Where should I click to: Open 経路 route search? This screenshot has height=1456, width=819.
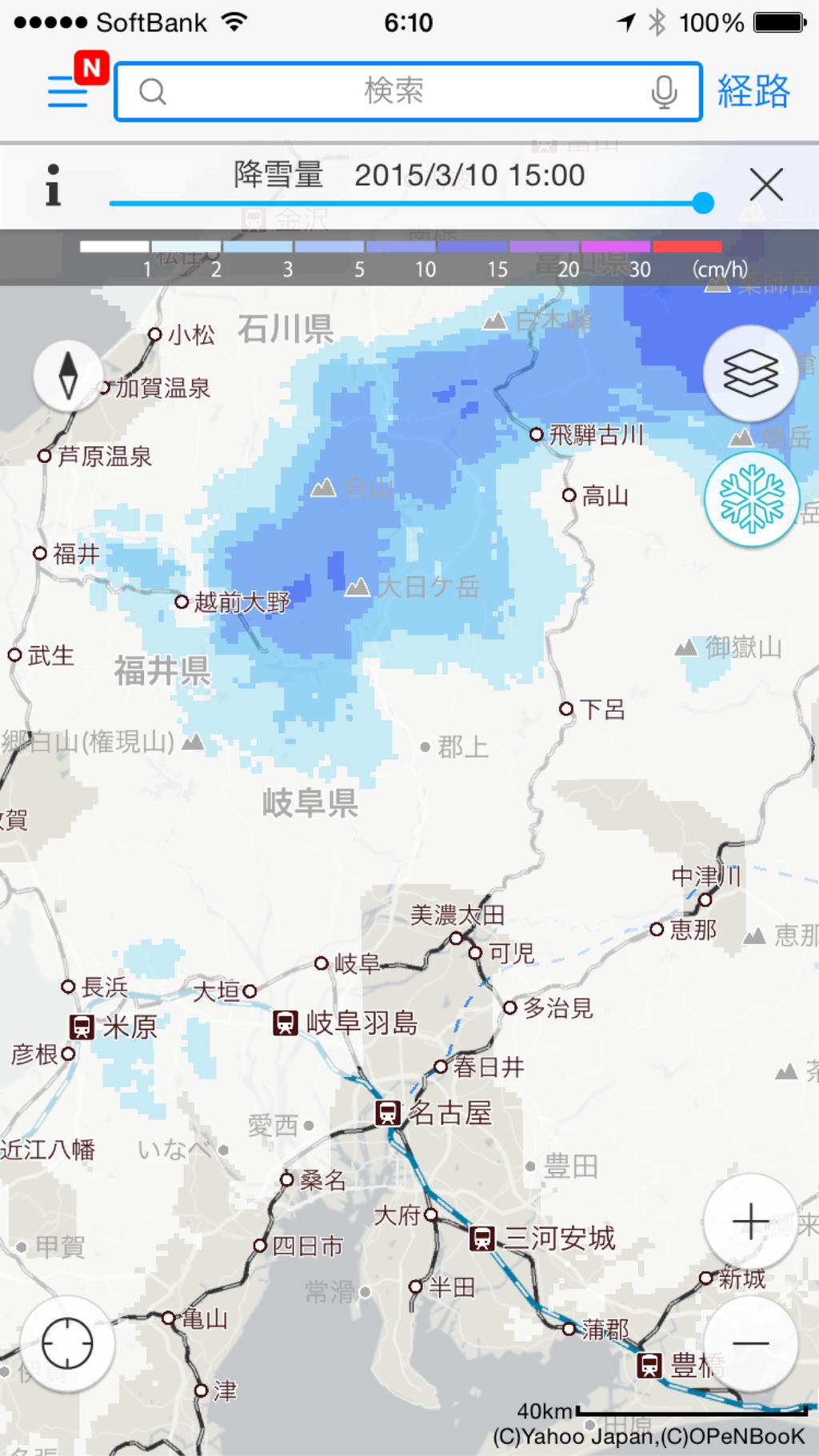[753, 91]
